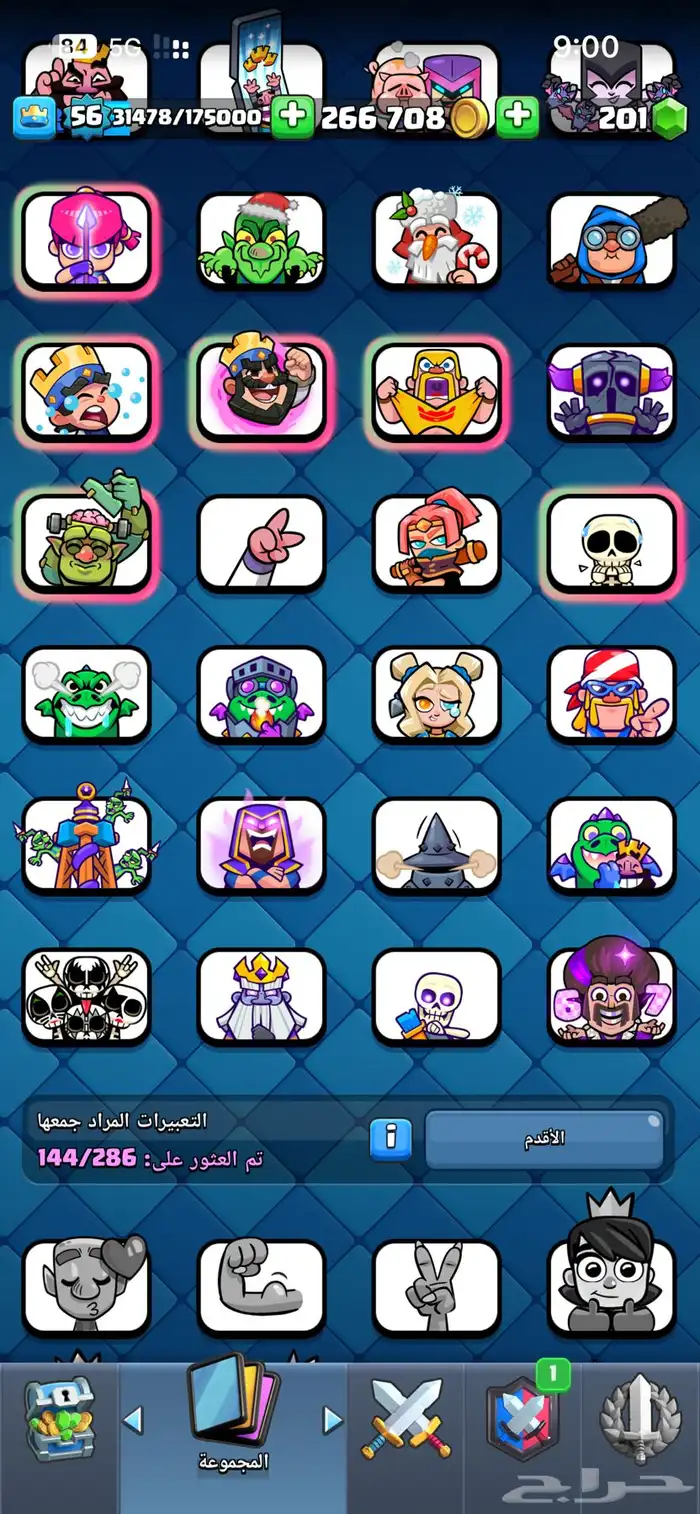Image resolution: width=700 pixels, height=1514 pixels.
Task: Select the crying king emote
Action: coord(86,391)
